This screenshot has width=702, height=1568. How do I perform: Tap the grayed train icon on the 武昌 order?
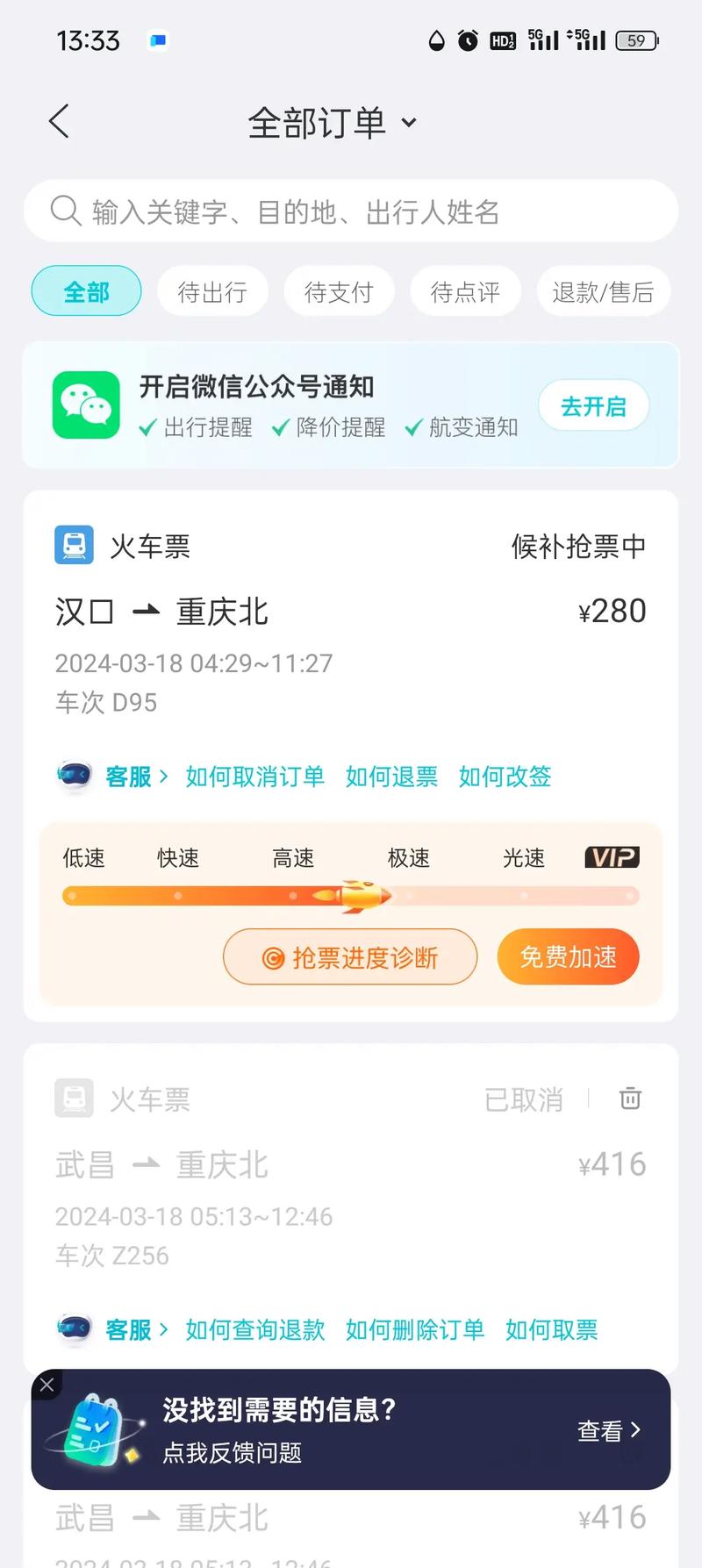pyautogui.click(x=73, y=1098)
